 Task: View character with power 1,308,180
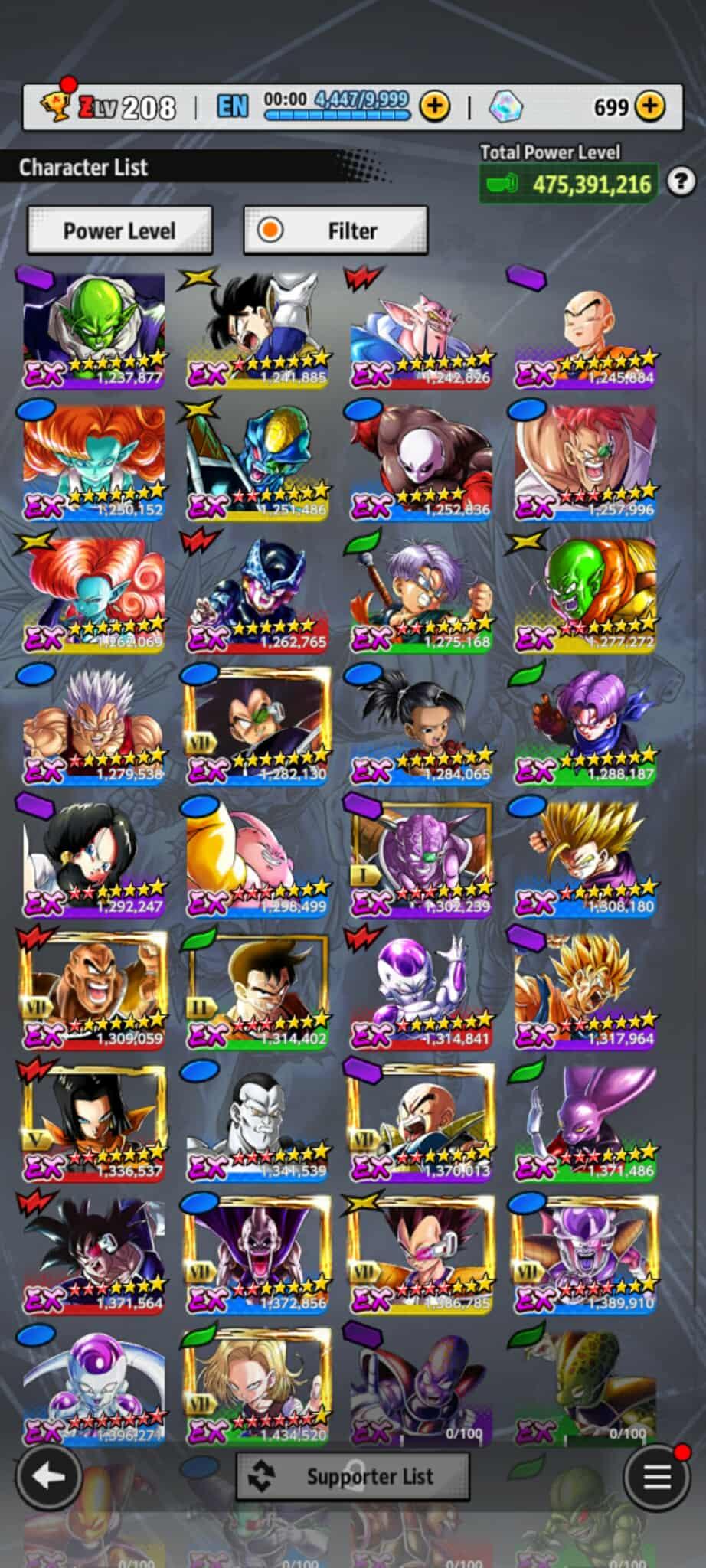pyautogui.click(x=584, y=857)
